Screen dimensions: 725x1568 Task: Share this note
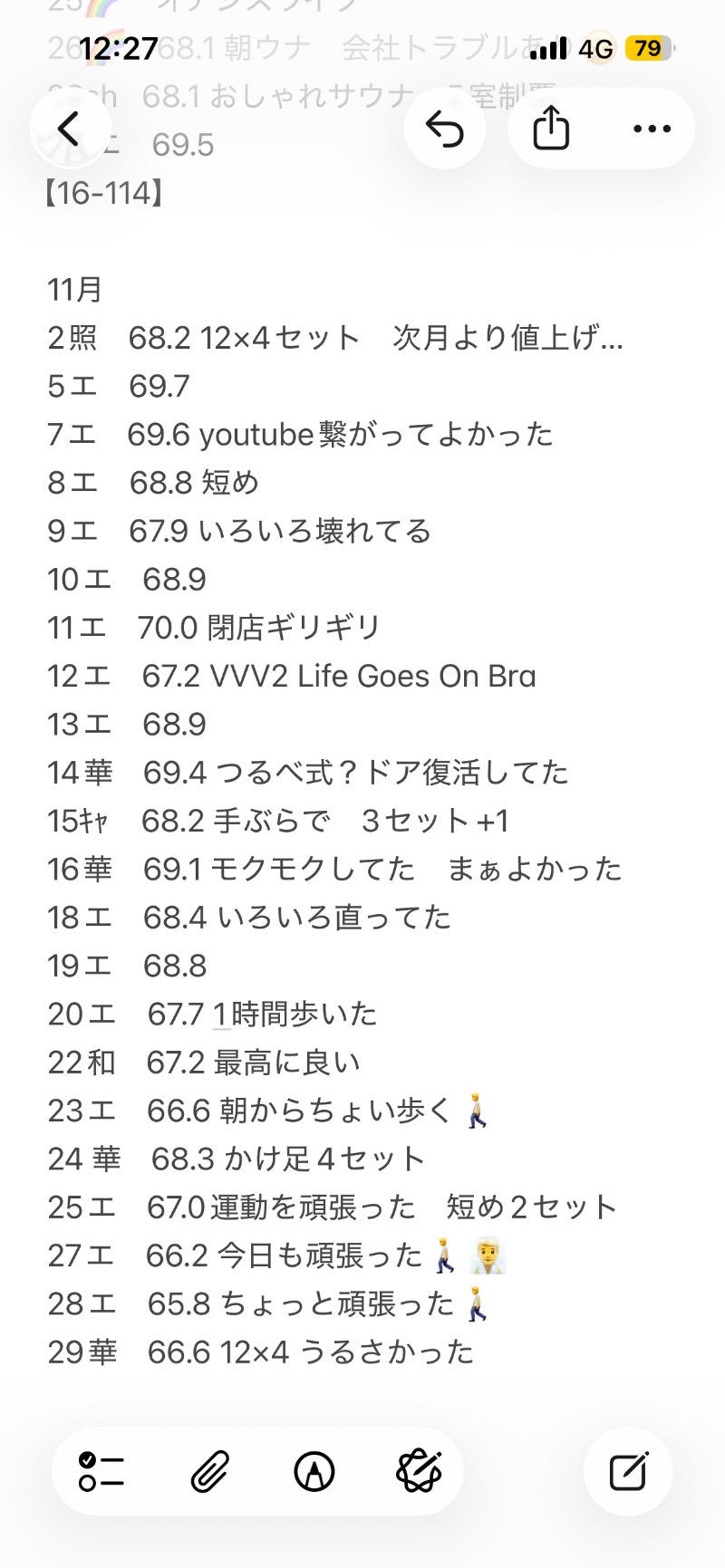pos(551,129)
